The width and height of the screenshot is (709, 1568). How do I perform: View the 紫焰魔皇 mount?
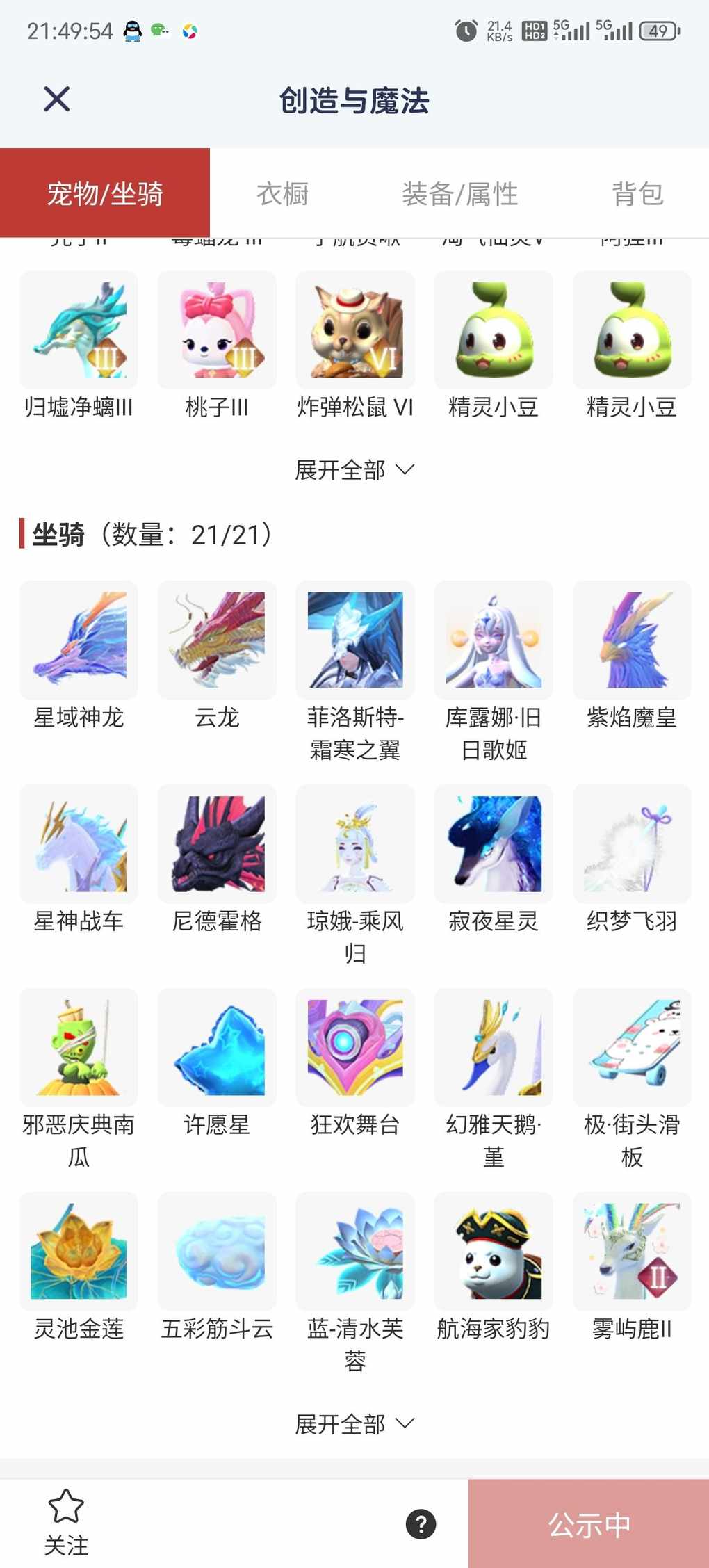tap(632, 640)
